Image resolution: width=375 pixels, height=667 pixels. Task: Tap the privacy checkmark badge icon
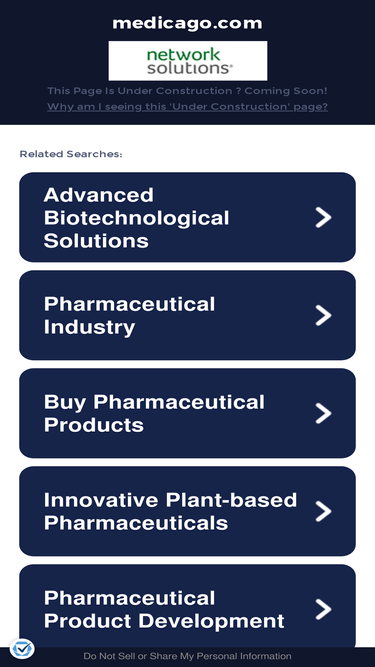click(23, 649)
